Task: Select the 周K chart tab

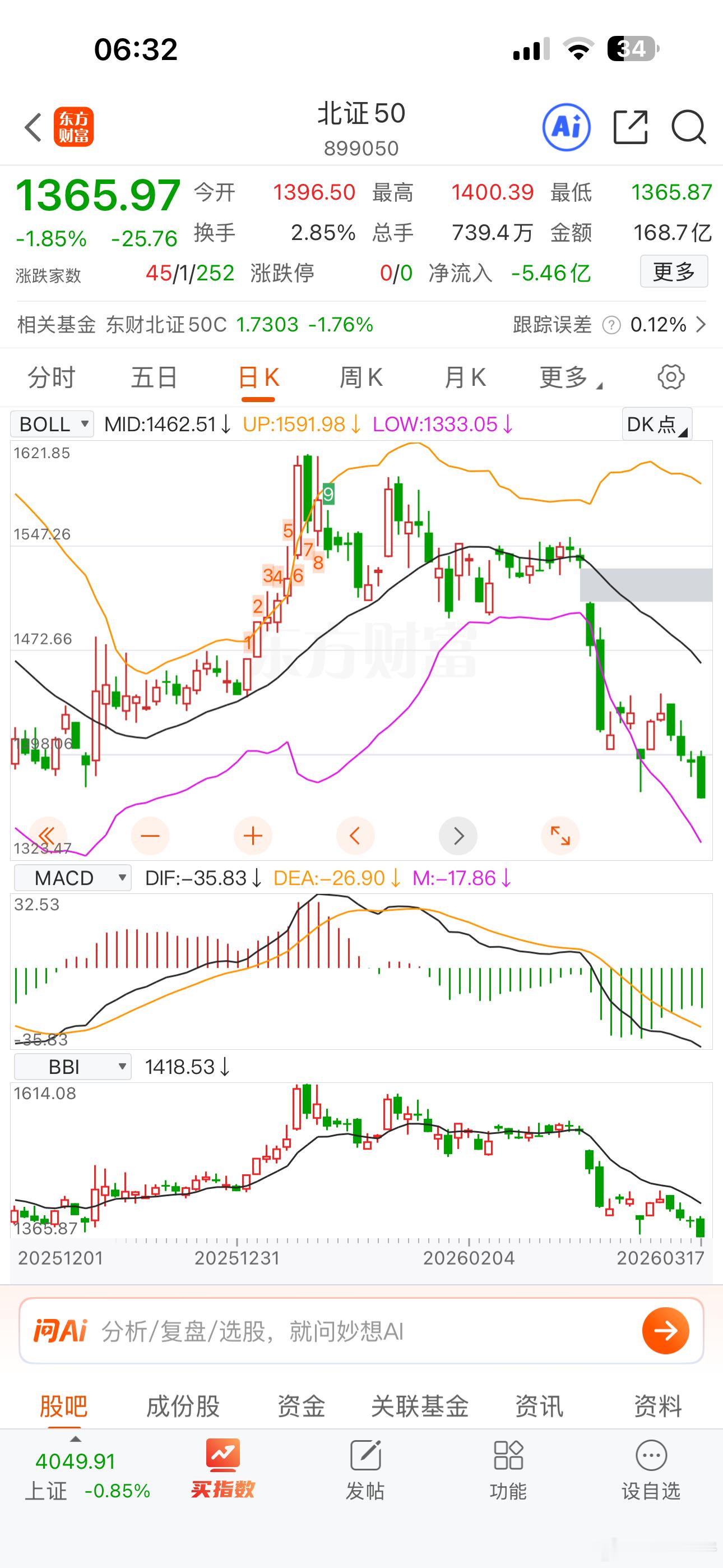Action: pyautogui.click(x=361, y=377)
